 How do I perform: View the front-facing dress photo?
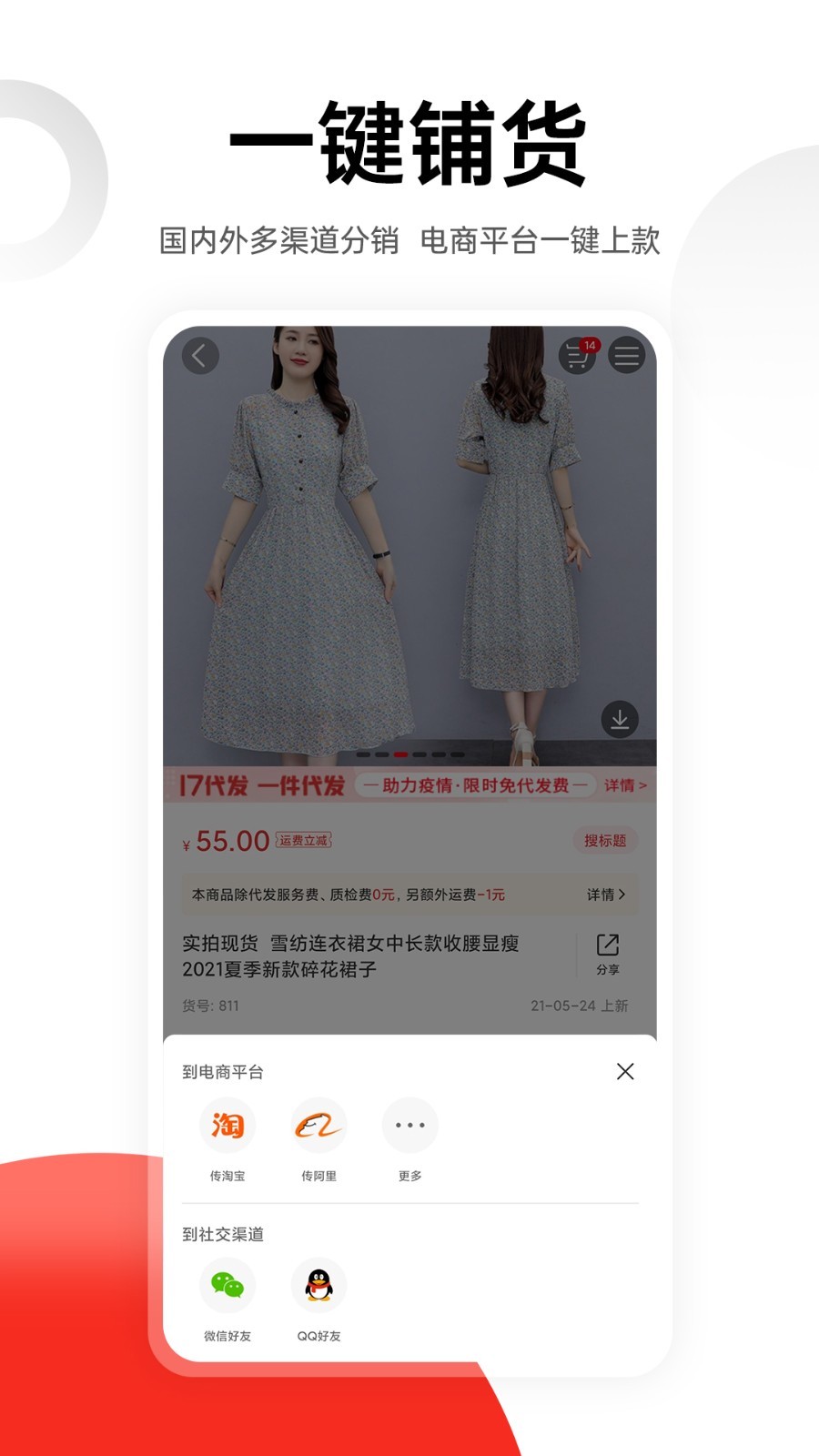[x=300, y=546]
